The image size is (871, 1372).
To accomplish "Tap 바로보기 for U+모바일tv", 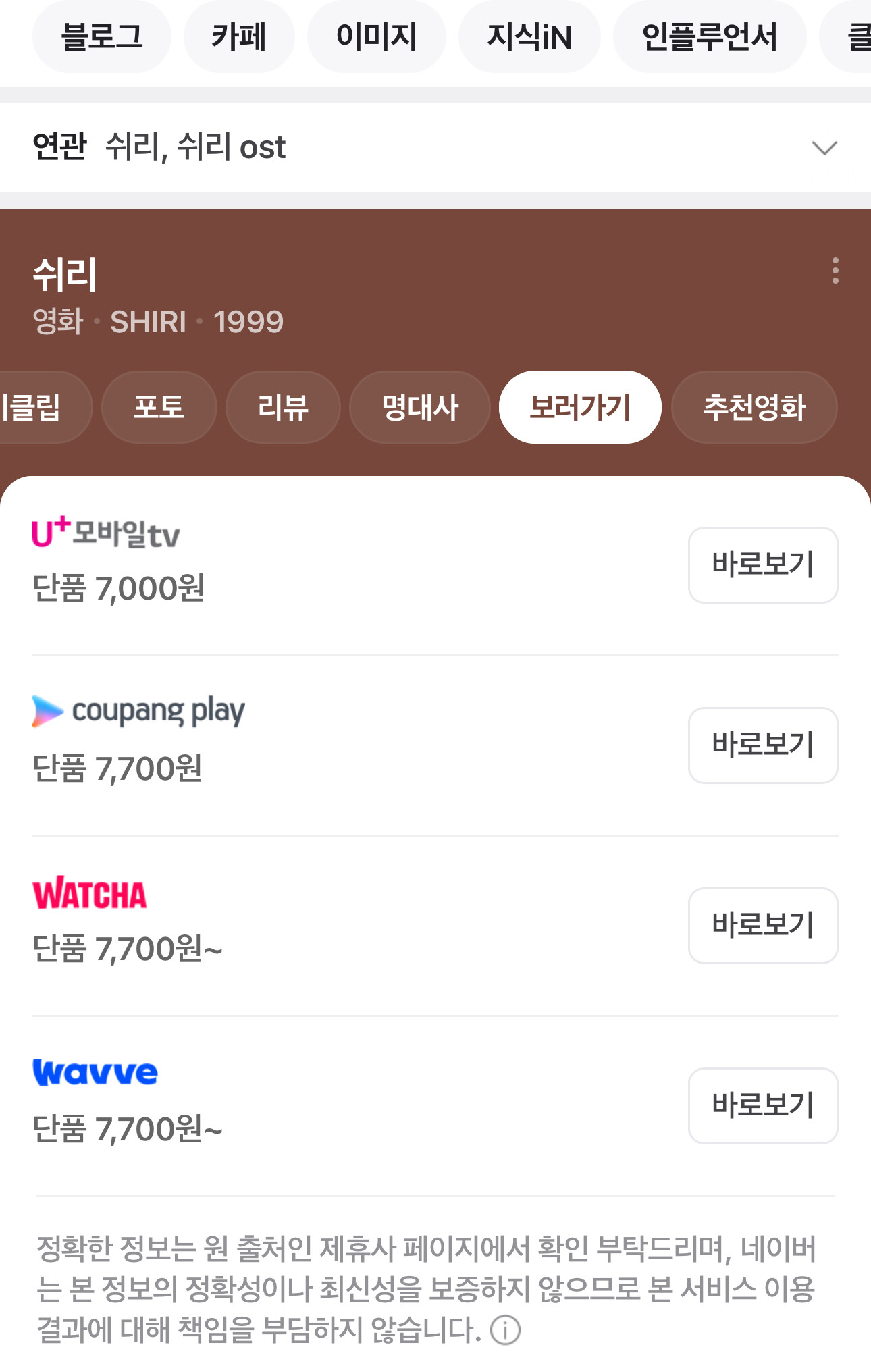I will coord(763,565).
